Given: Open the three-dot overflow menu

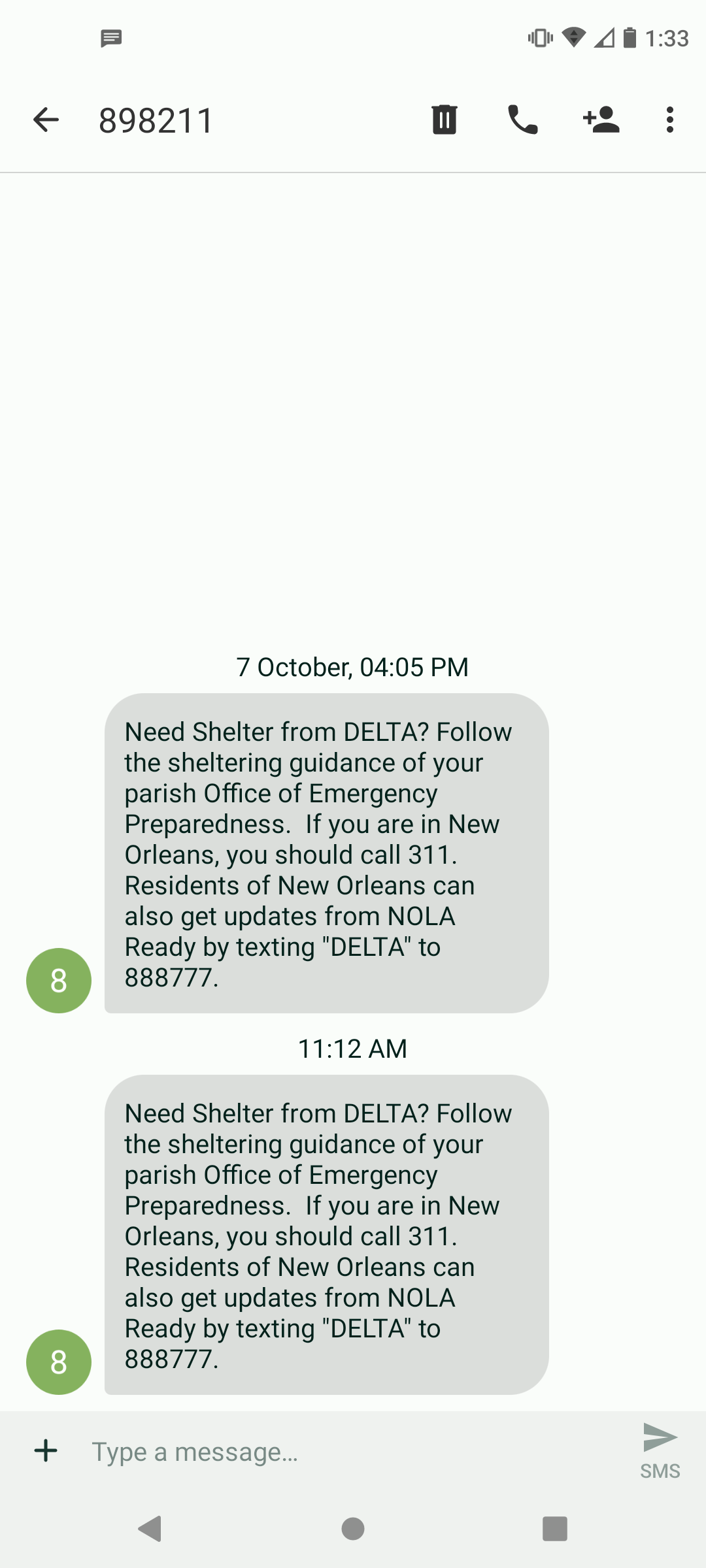Looking at the screenshot, I should [x=669, y=120].
